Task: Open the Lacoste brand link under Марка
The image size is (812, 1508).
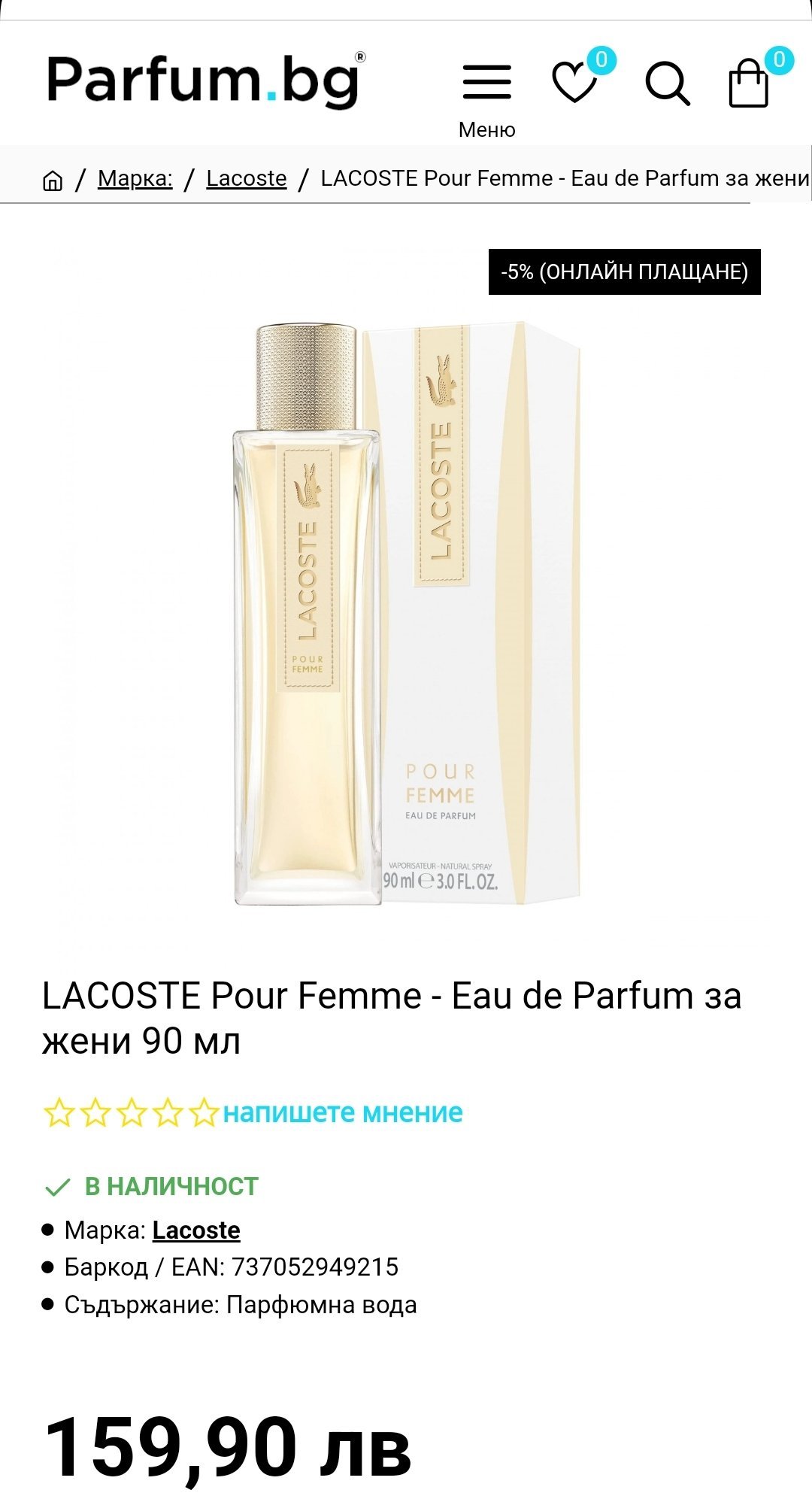Action: point(196,1230)
